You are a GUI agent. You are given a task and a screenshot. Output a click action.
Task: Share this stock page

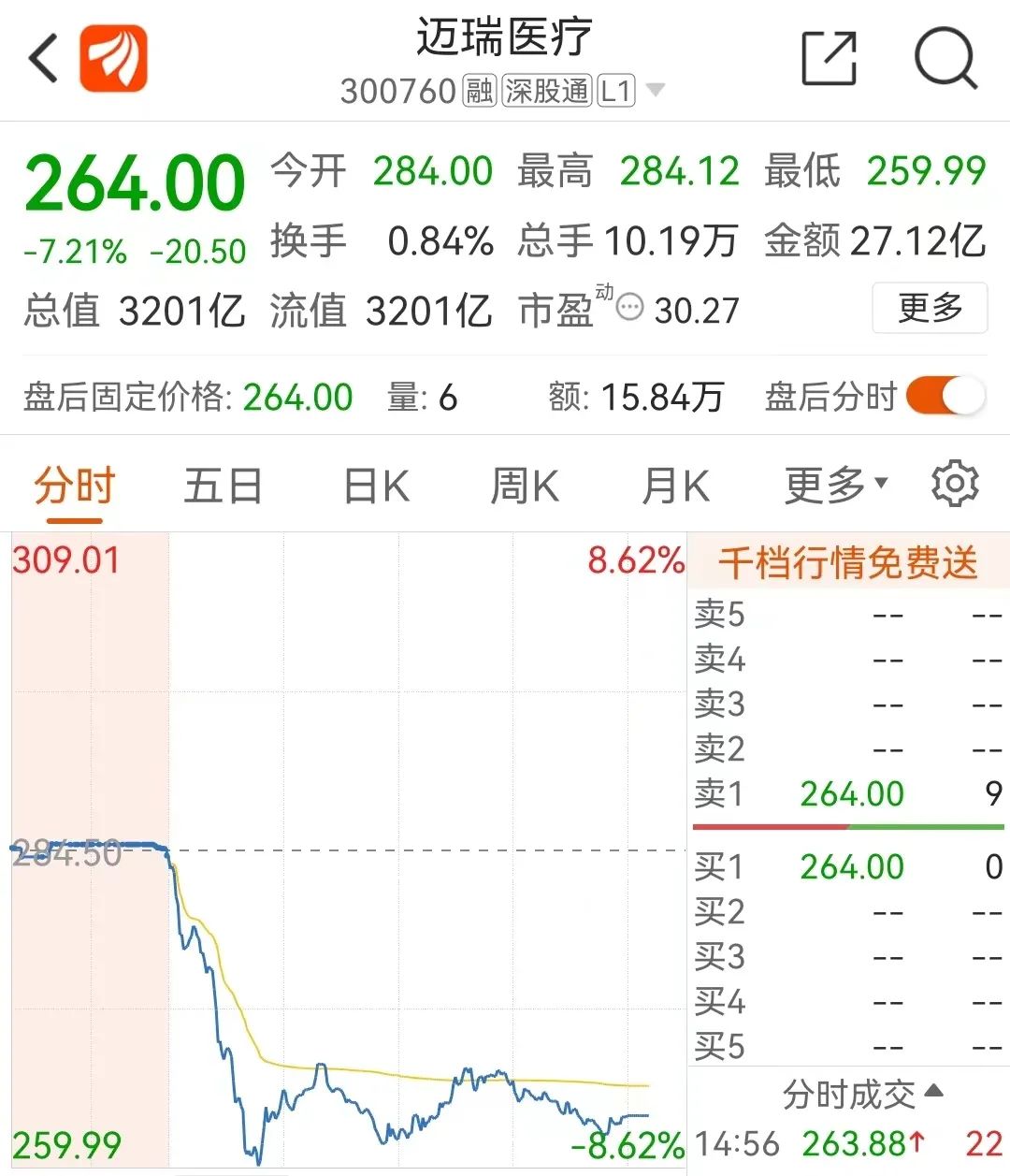pos(830,58)
